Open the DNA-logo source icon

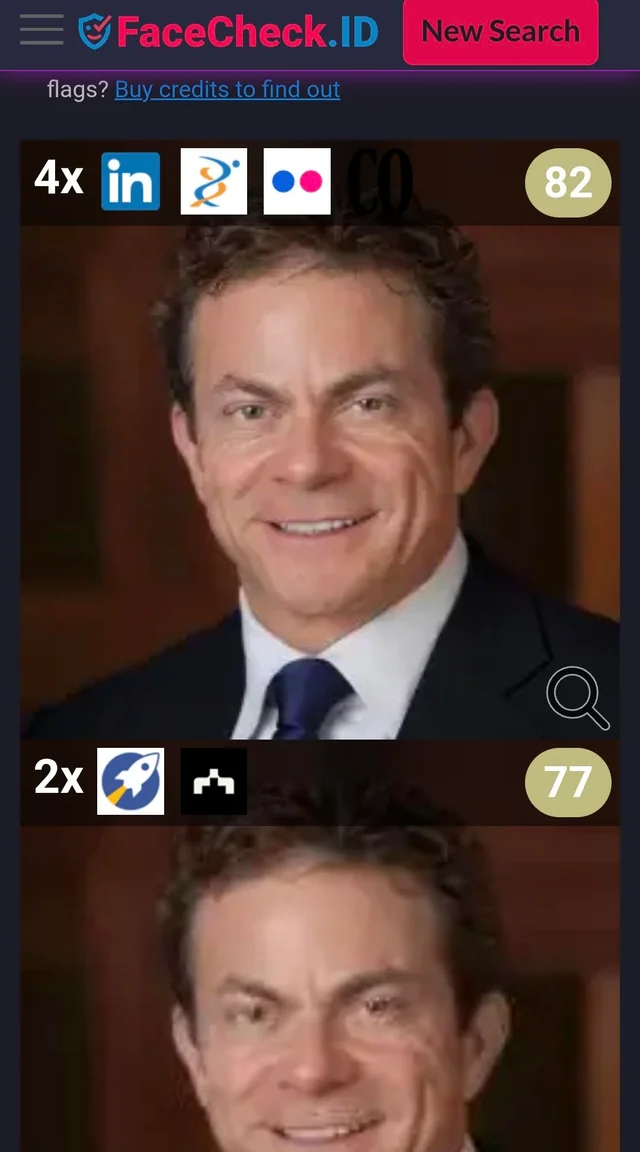213,181
